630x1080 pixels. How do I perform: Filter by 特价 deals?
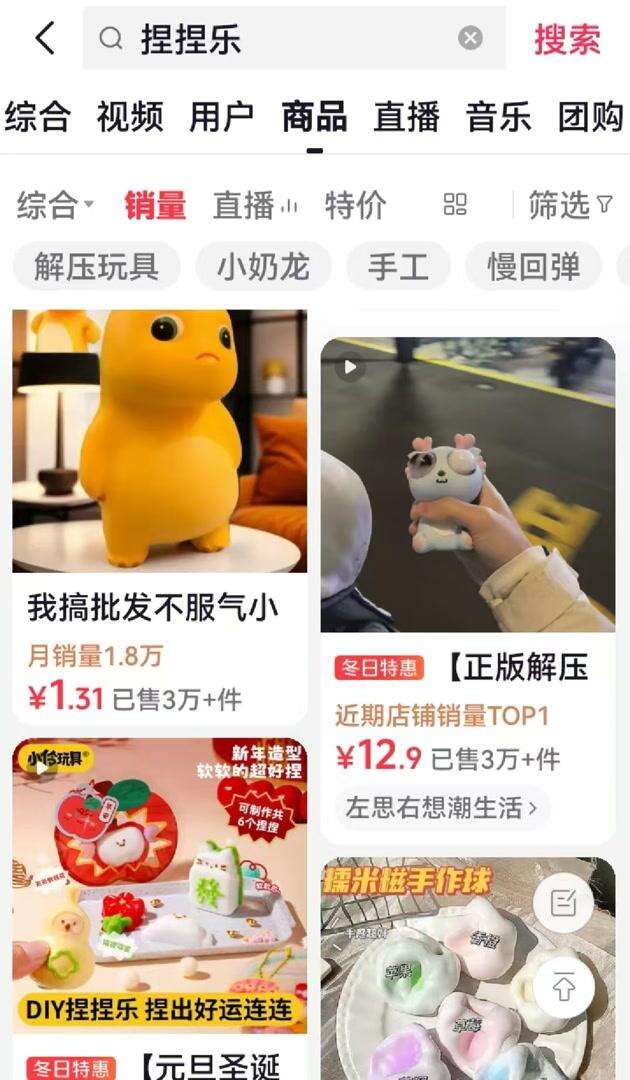click(355, 205)
